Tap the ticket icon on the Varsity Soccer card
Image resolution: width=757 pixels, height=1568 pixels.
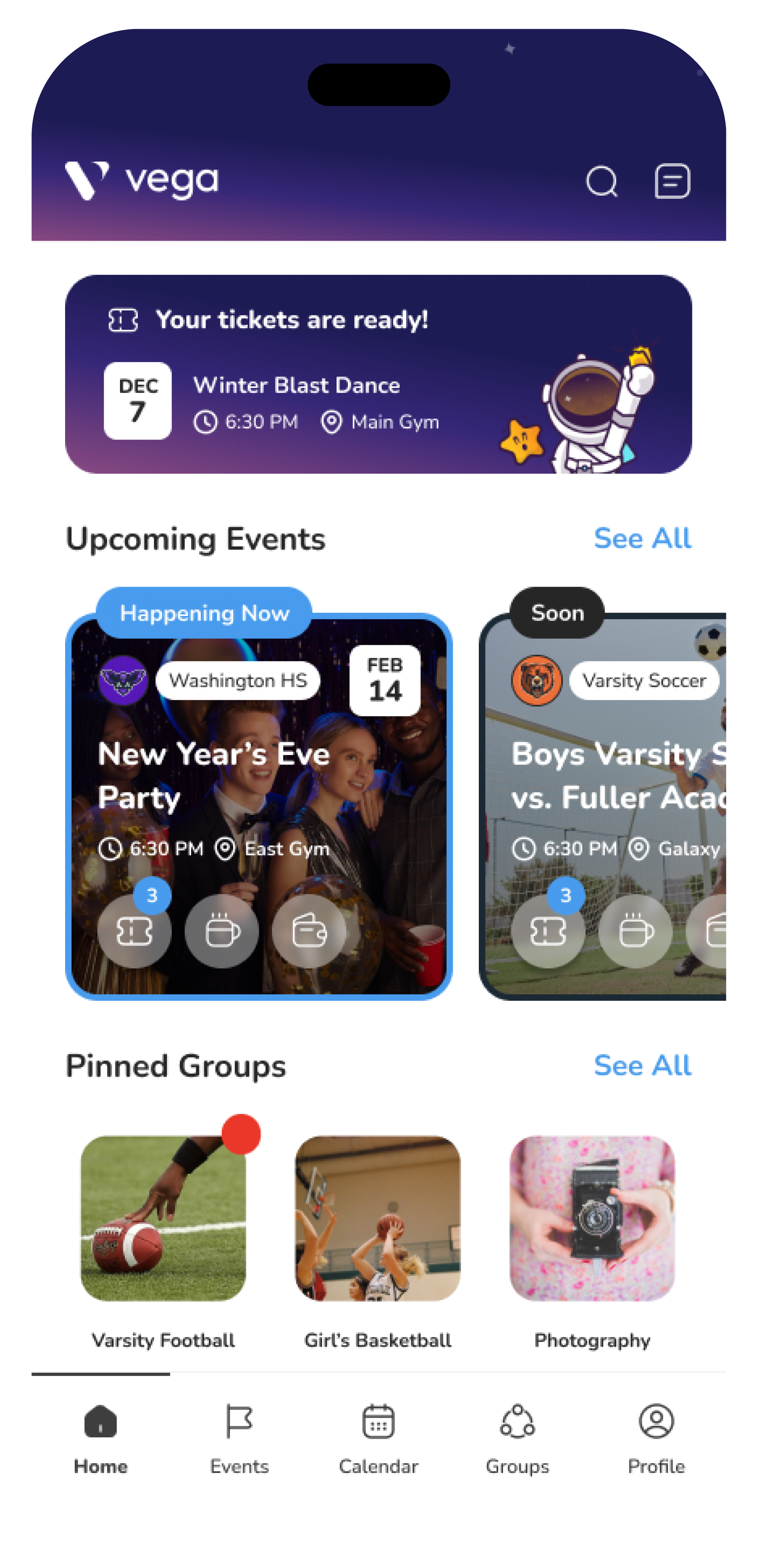(x=548, y=931)
